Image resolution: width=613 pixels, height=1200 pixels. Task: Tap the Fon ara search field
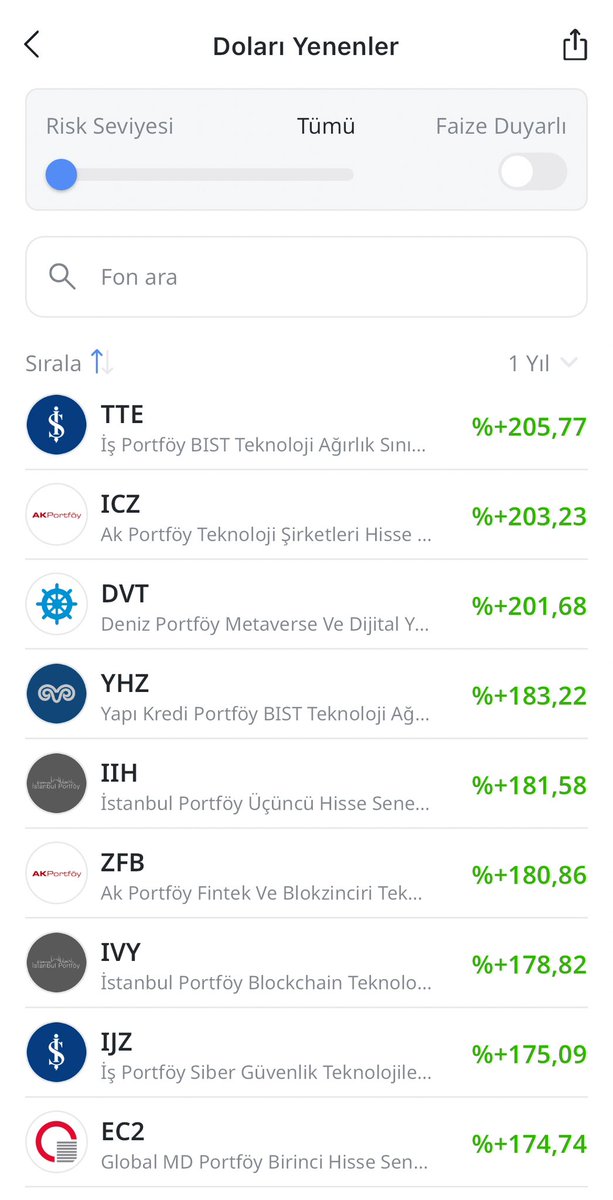(306, 277)
